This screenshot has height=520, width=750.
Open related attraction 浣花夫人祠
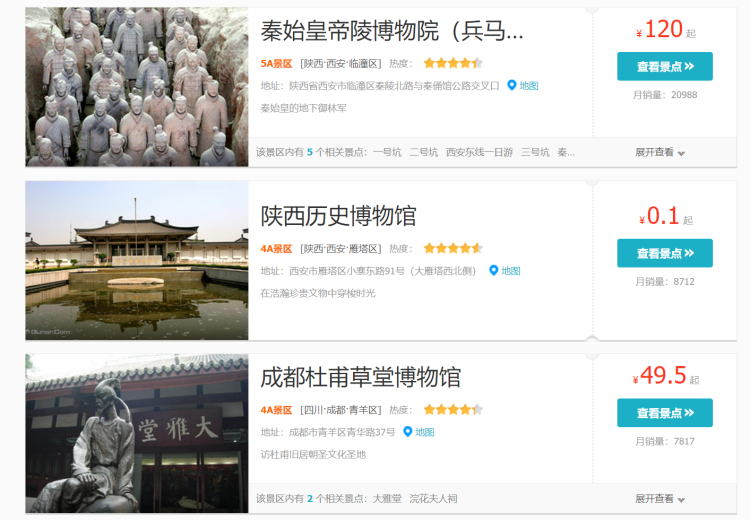point(433,498)
